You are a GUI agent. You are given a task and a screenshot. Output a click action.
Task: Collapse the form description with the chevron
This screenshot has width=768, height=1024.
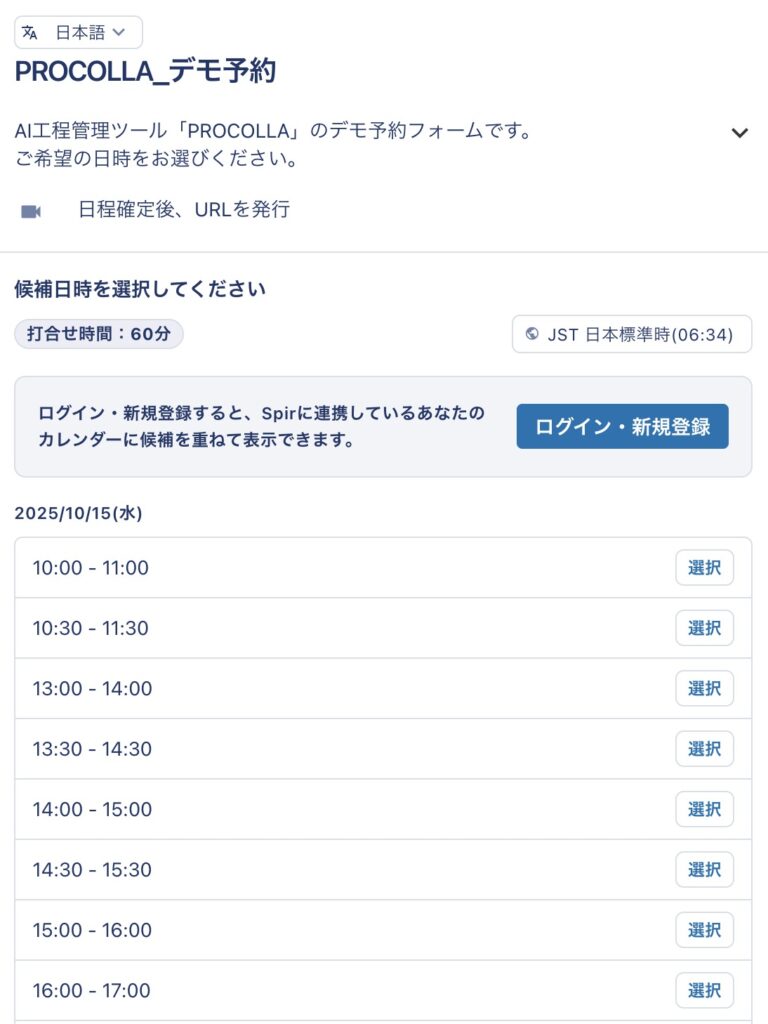coord(740,132)
